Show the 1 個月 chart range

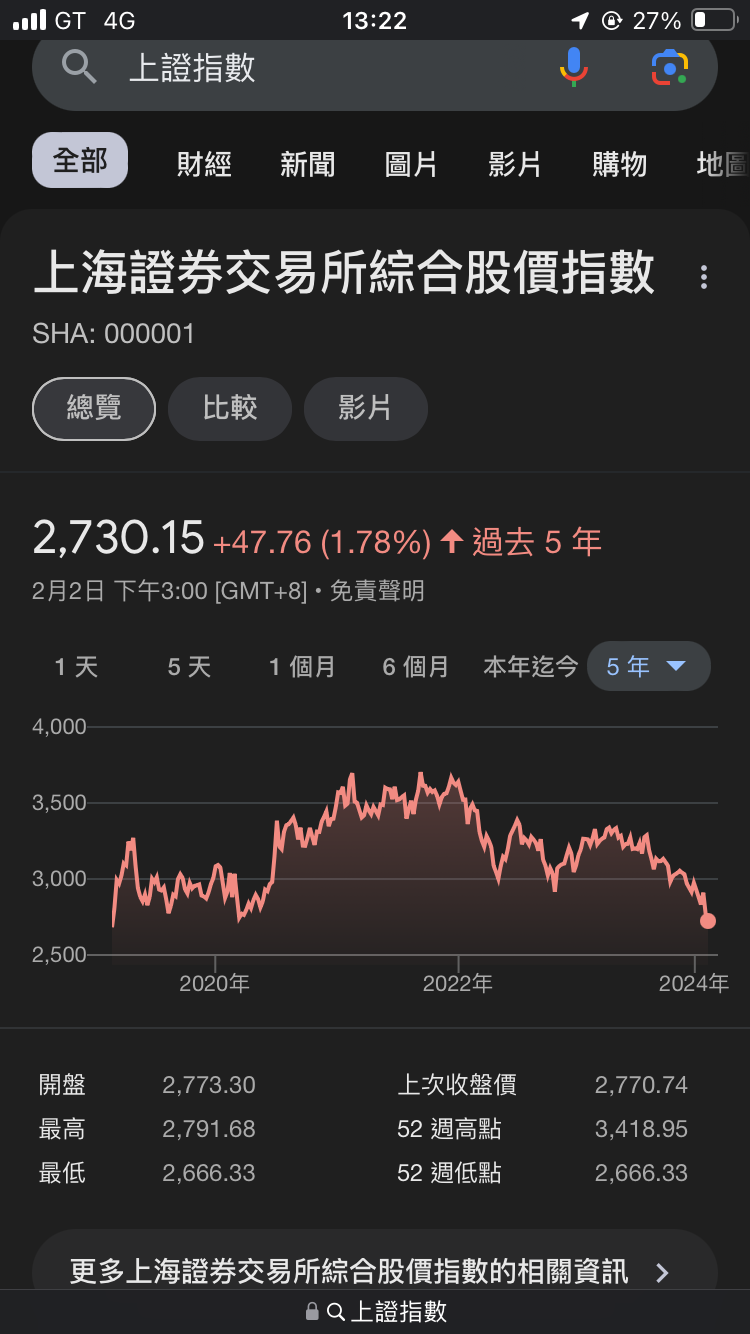click(302, 667)
